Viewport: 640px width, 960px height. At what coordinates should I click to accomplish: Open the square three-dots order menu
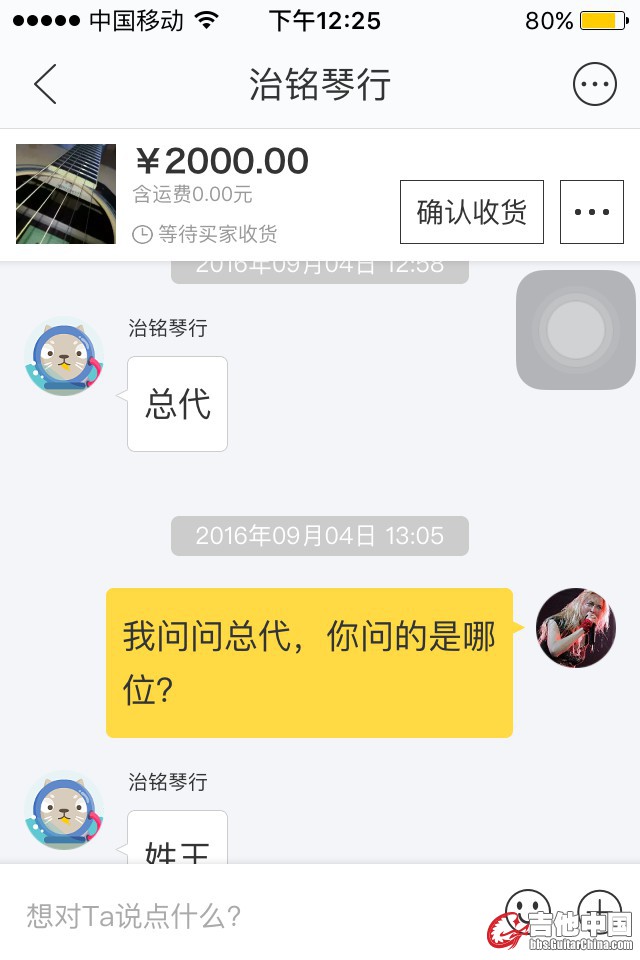(x=592, y=212)
